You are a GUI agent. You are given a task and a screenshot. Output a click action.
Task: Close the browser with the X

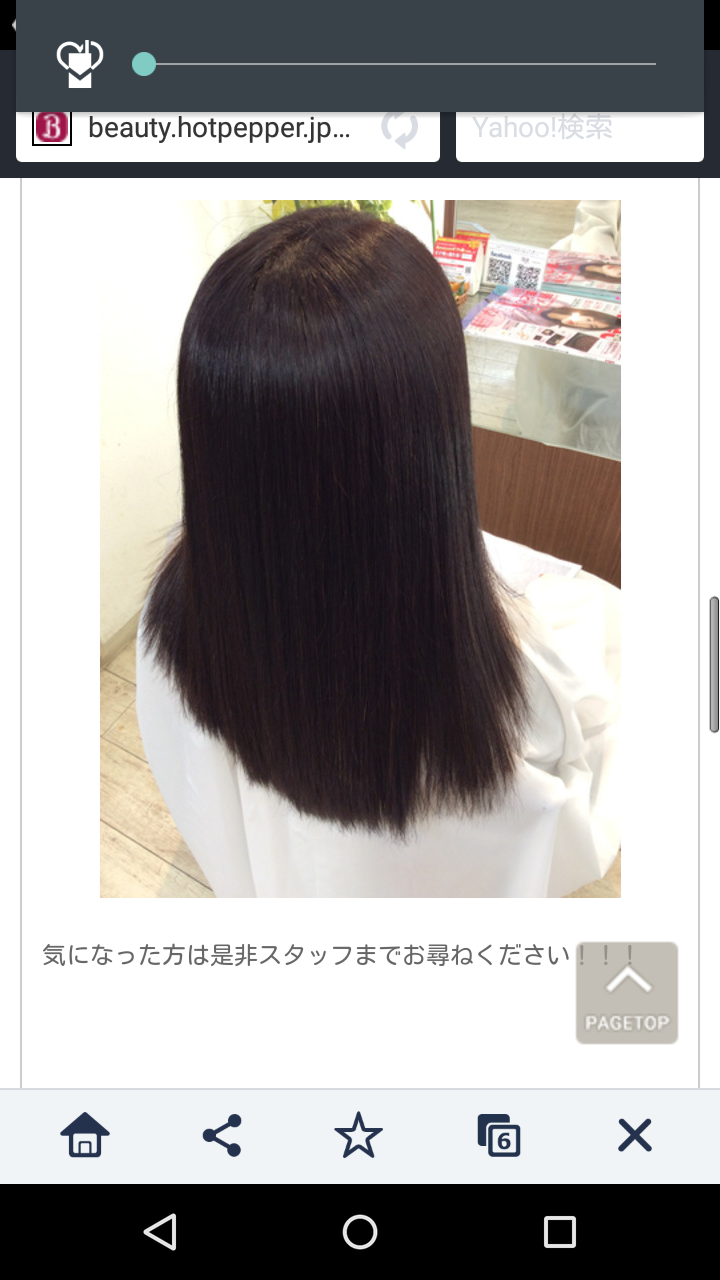point(634,1136)
